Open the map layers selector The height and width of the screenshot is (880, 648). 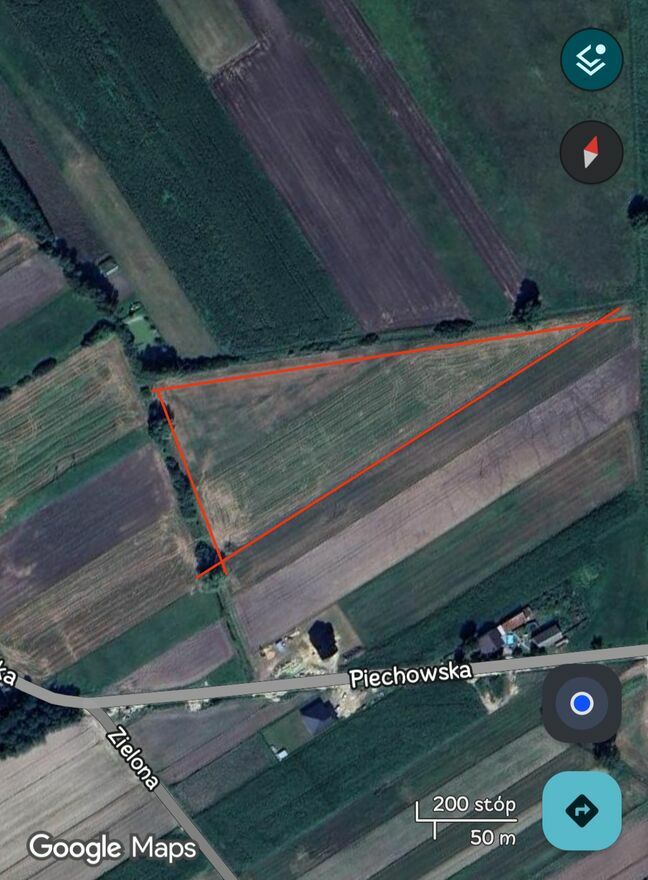(x=592, y=59)
